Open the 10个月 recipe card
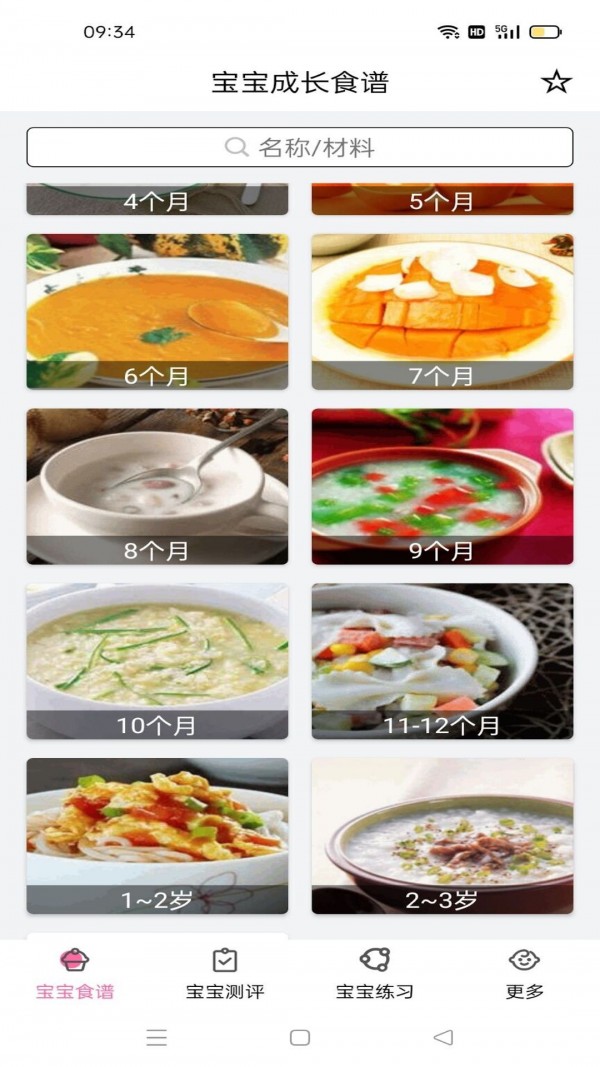Screen dimensions: 600x1067 click(x=157, y=661)
